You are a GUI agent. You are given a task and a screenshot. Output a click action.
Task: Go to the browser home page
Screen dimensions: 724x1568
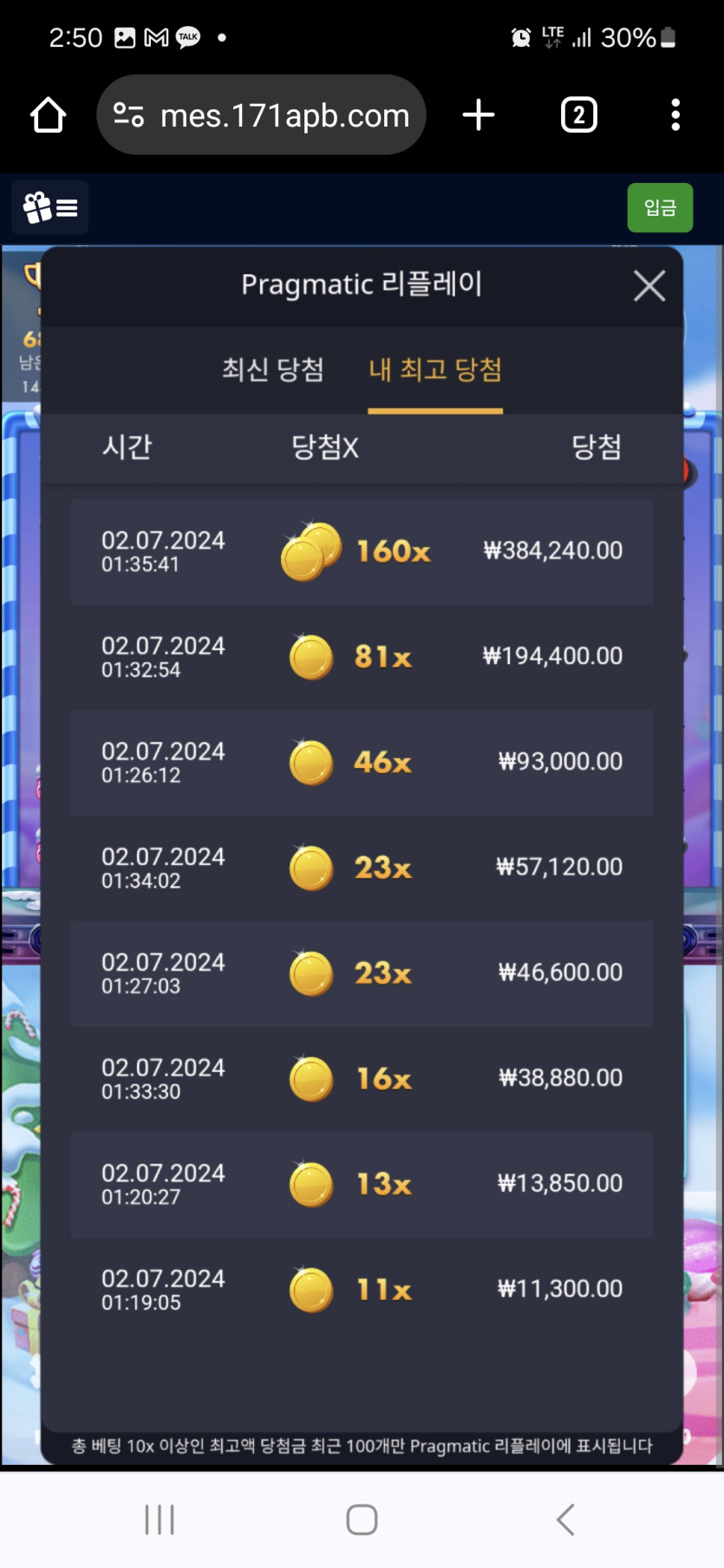(49, 115)
